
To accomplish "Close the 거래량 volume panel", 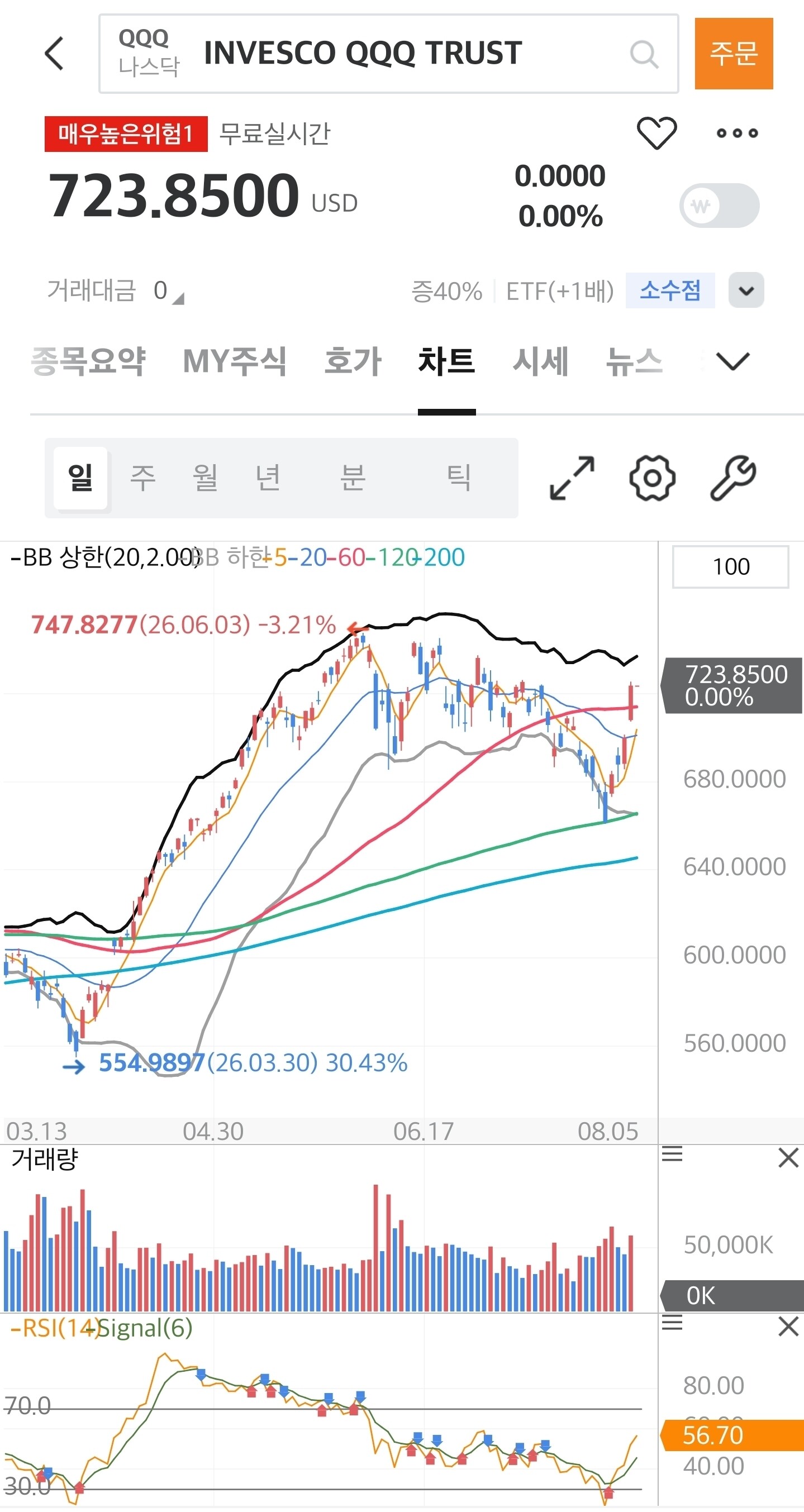I will [x=788, y=1158].
